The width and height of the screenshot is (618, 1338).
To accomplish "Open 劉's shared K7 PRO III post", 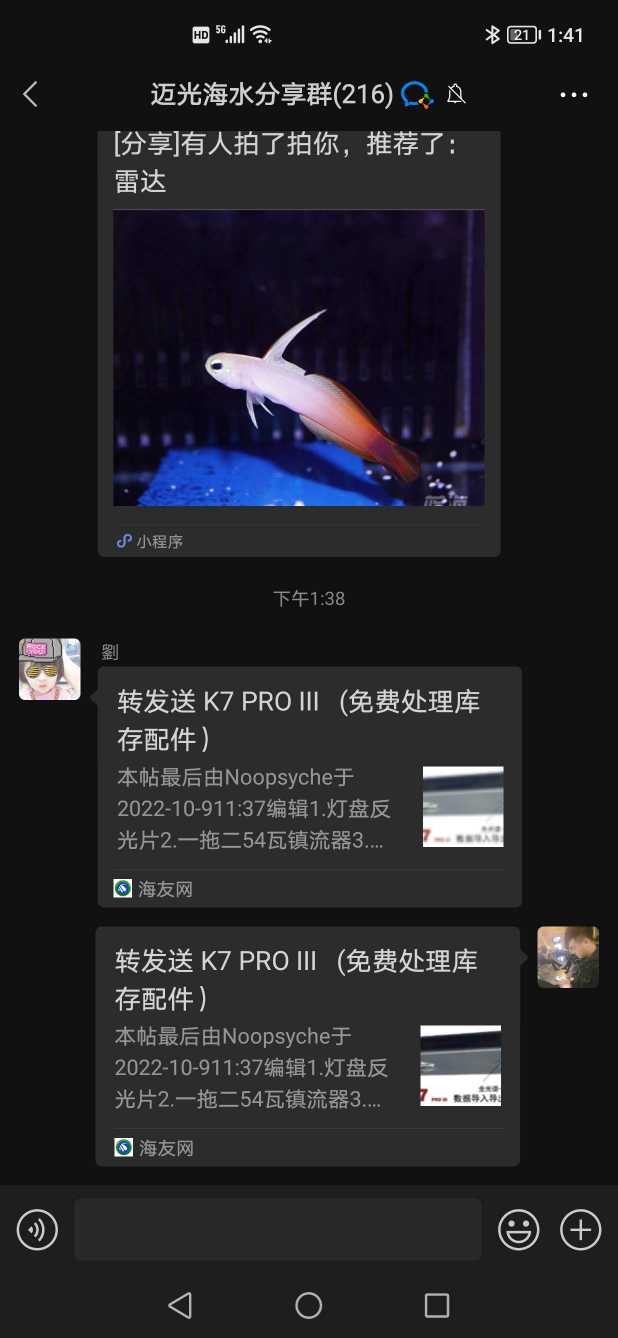I will (x=309, y=786).
